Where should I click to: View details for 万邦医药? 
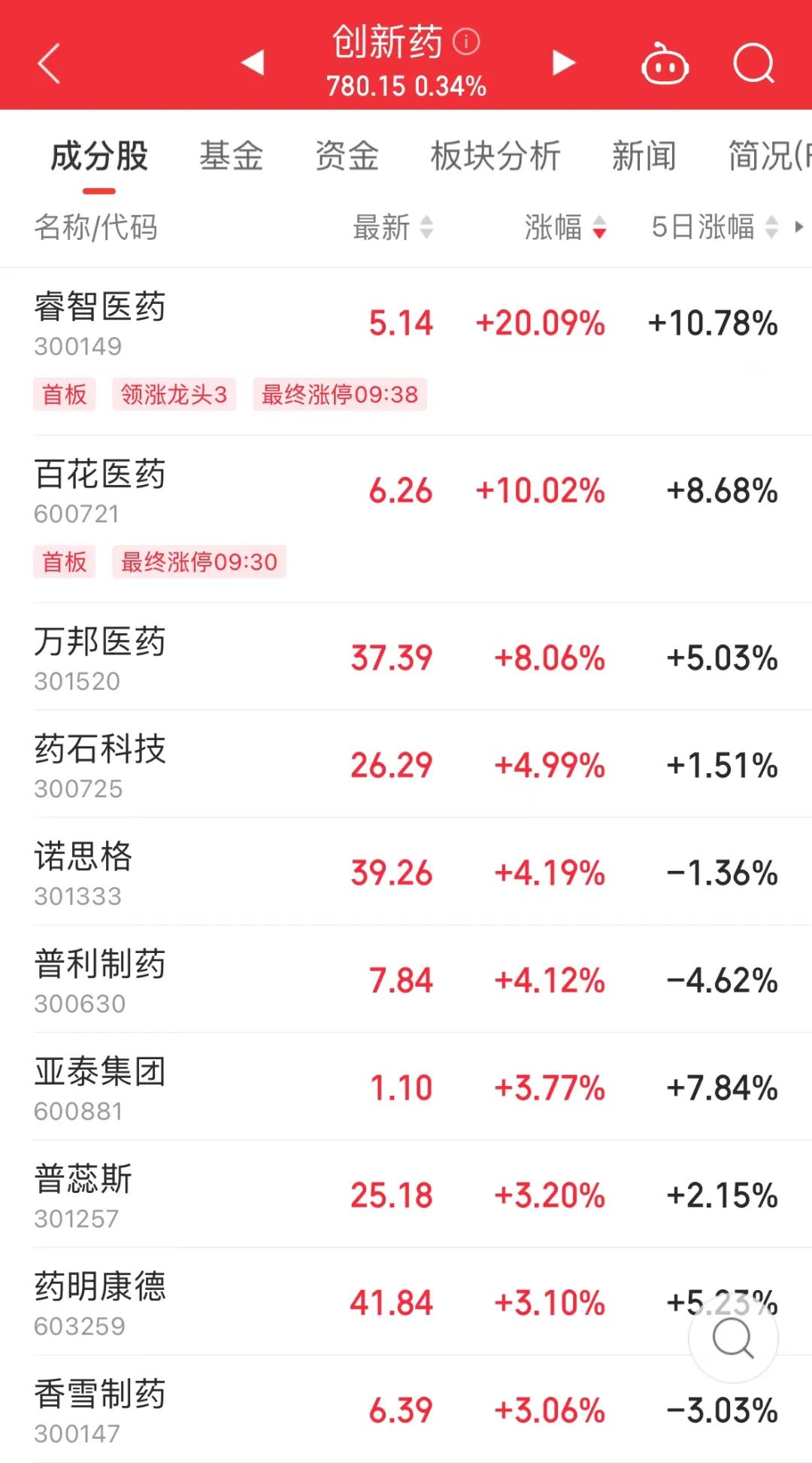(x=406, y=657)
